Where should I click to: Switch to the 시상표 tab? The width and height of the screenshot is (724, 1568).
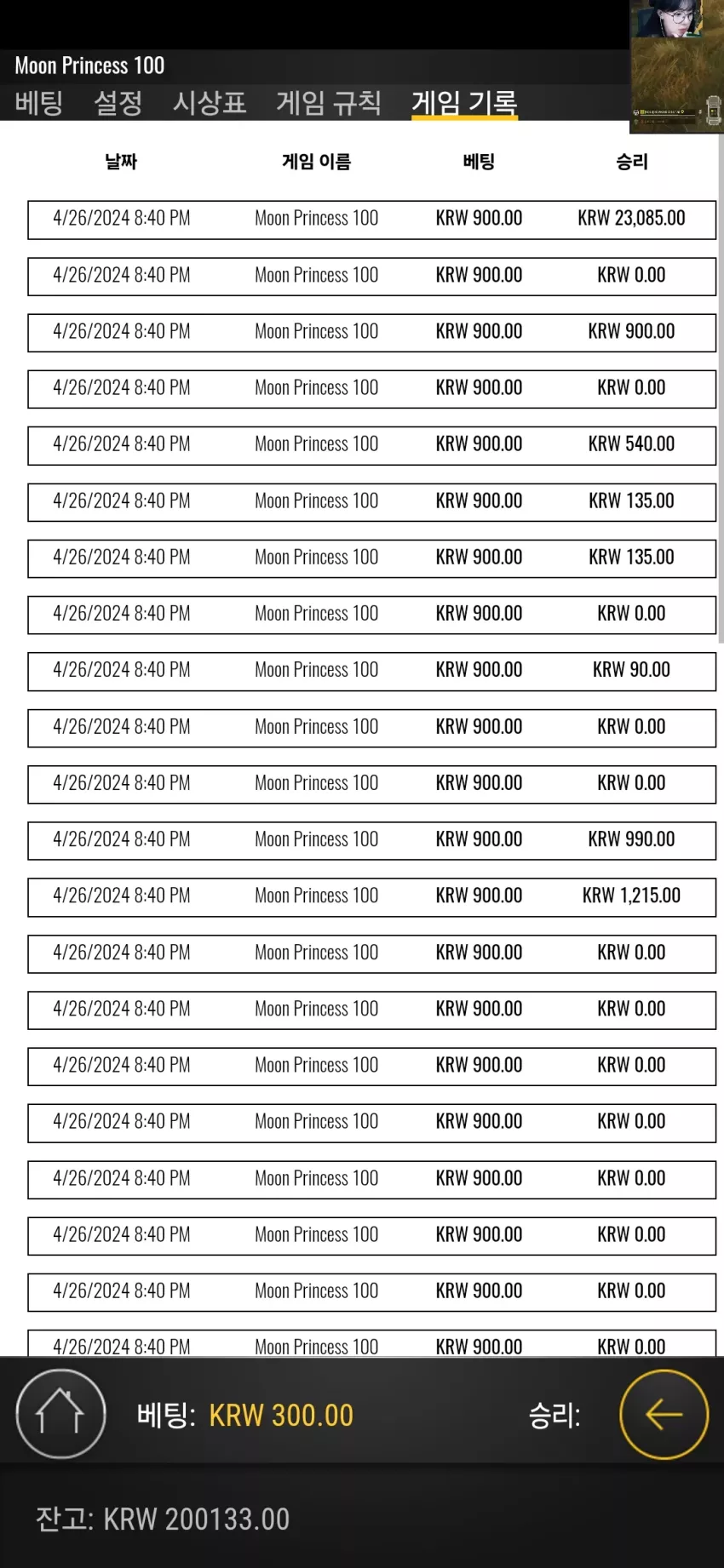210,103
